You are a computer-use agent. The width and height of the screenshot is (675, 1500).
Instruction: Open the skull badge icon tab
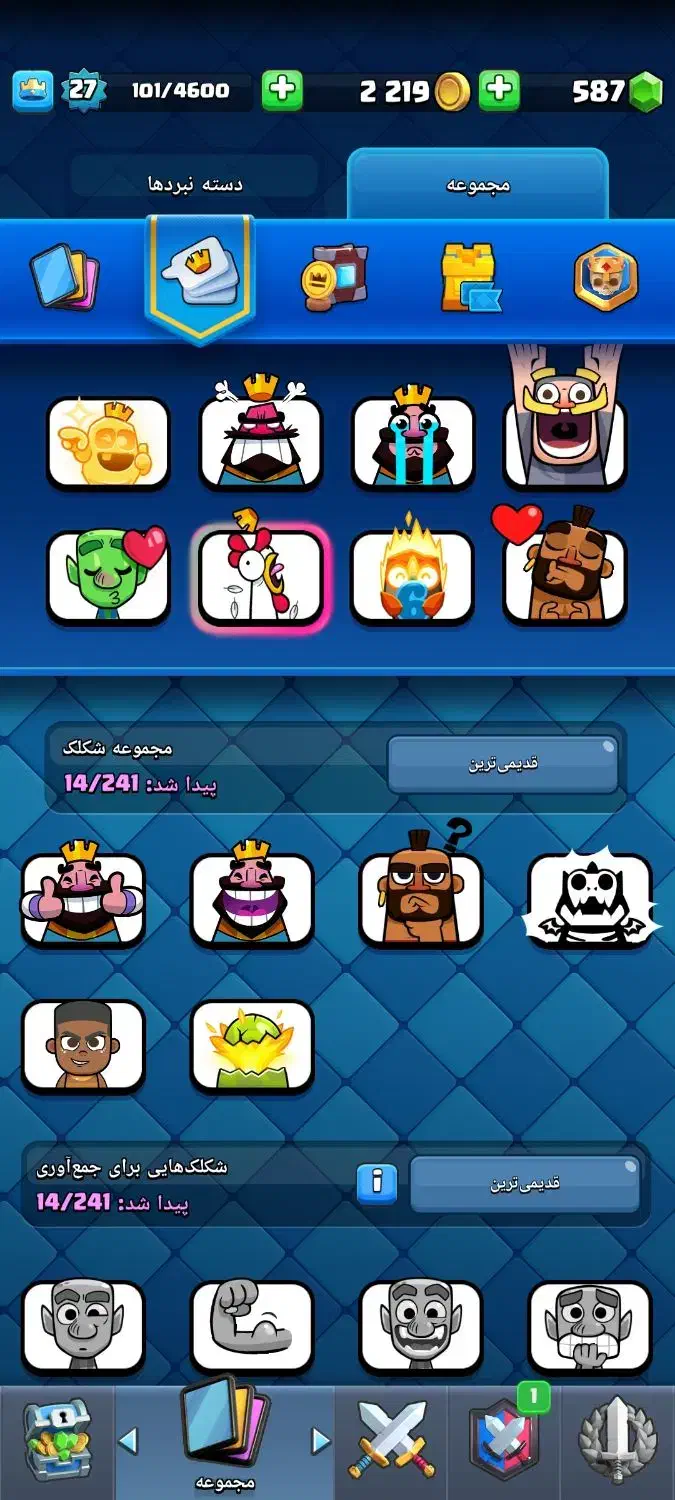[x=606, y=277]
